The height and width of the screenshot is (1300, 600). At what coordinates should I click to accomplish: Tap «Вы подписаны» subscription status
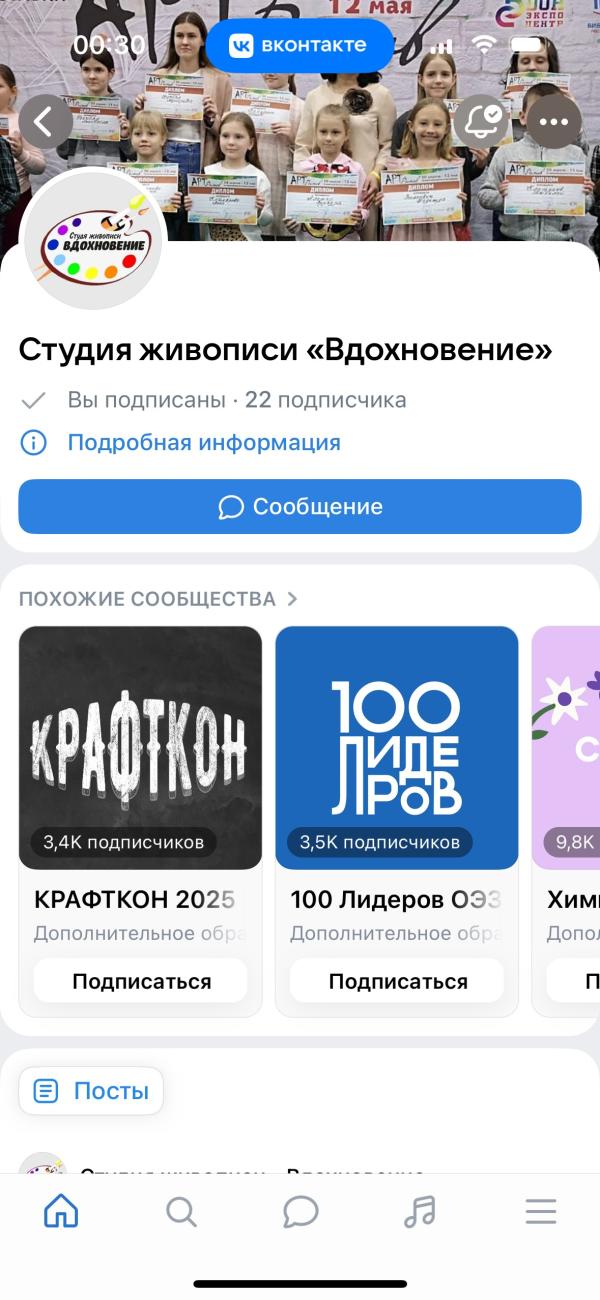click(x=146, y=400)
